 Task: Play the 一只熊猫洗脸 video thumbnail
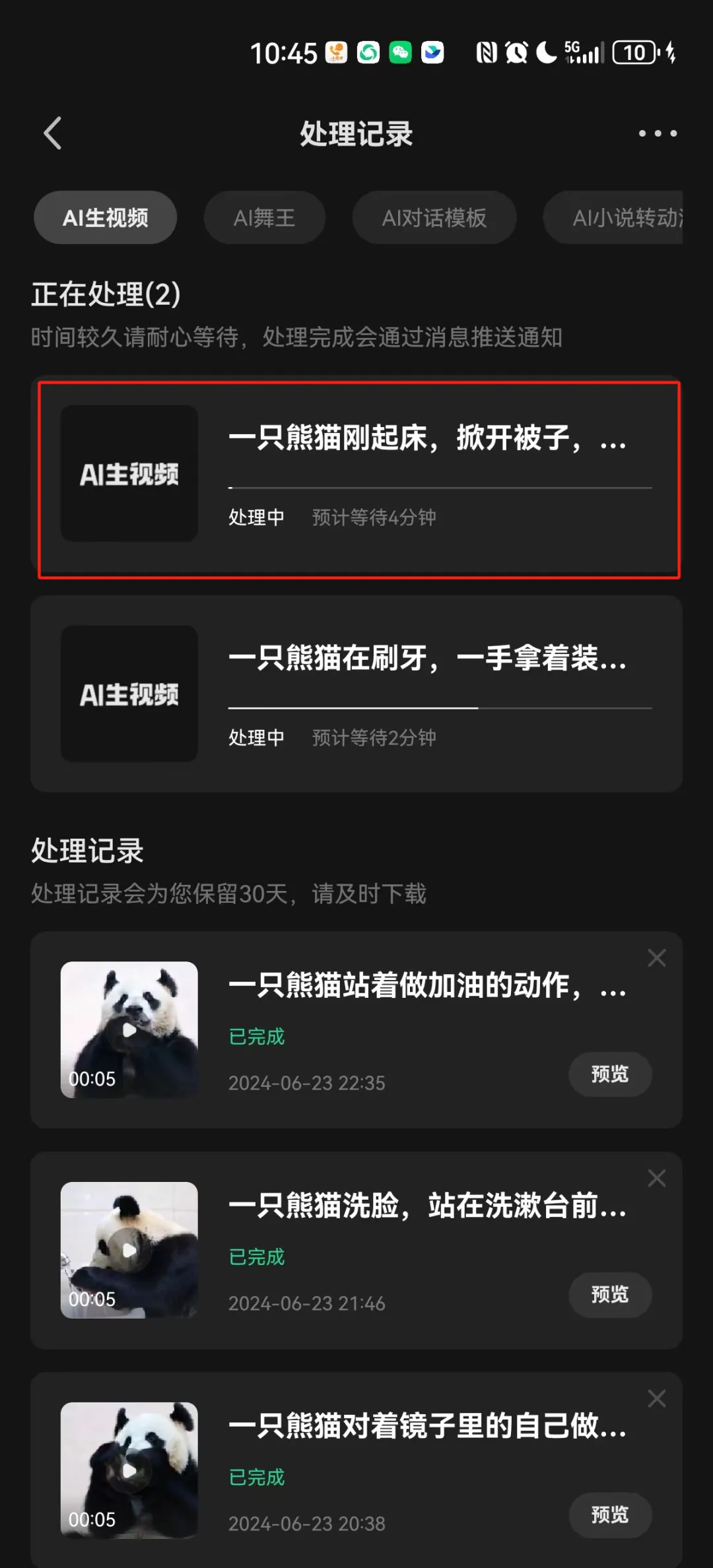tap(129, 1250)
